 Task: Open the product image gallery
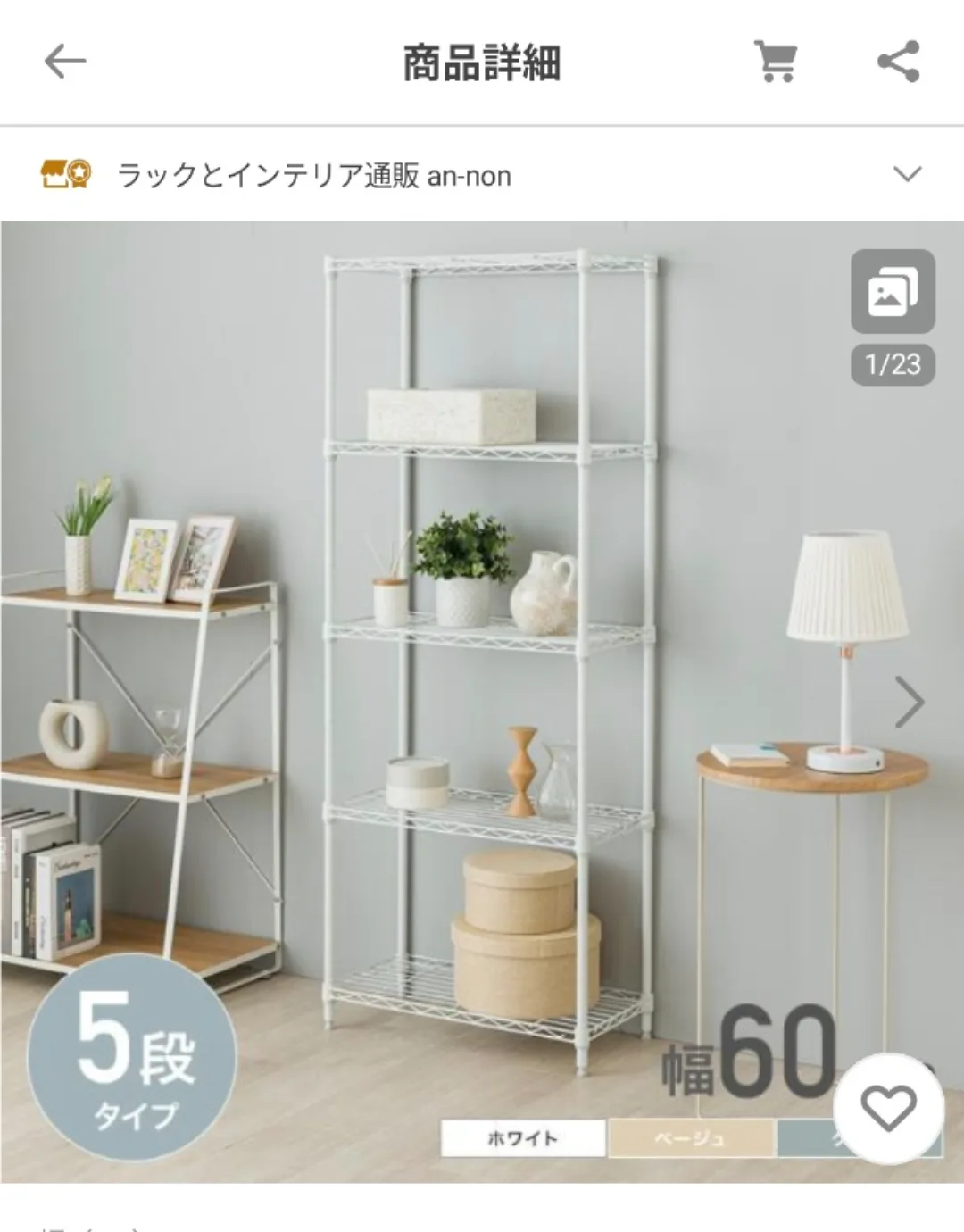[893, 292]
